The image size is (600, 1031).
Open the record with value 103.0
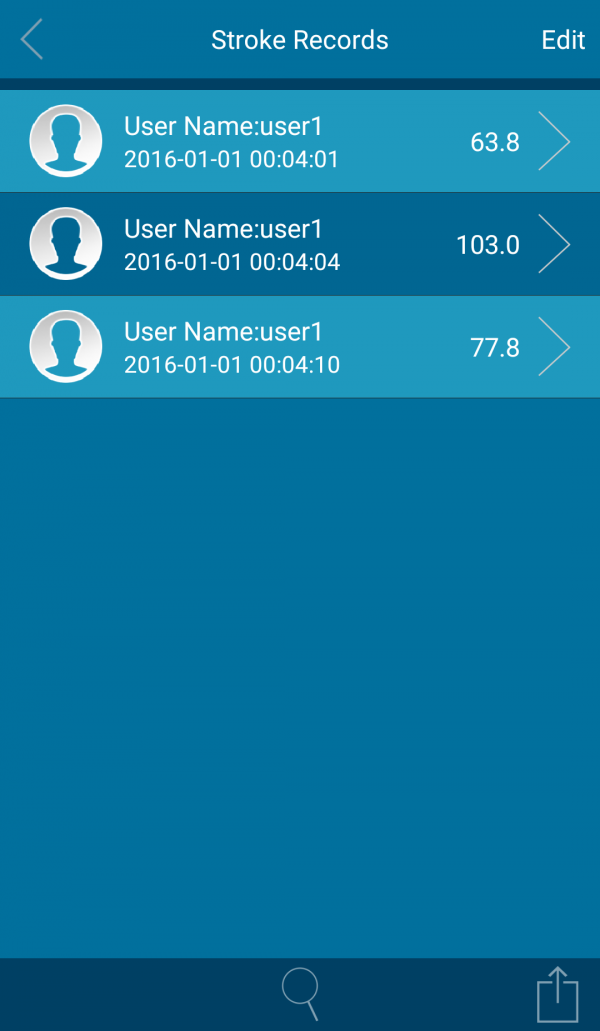(x=300, y=245)
